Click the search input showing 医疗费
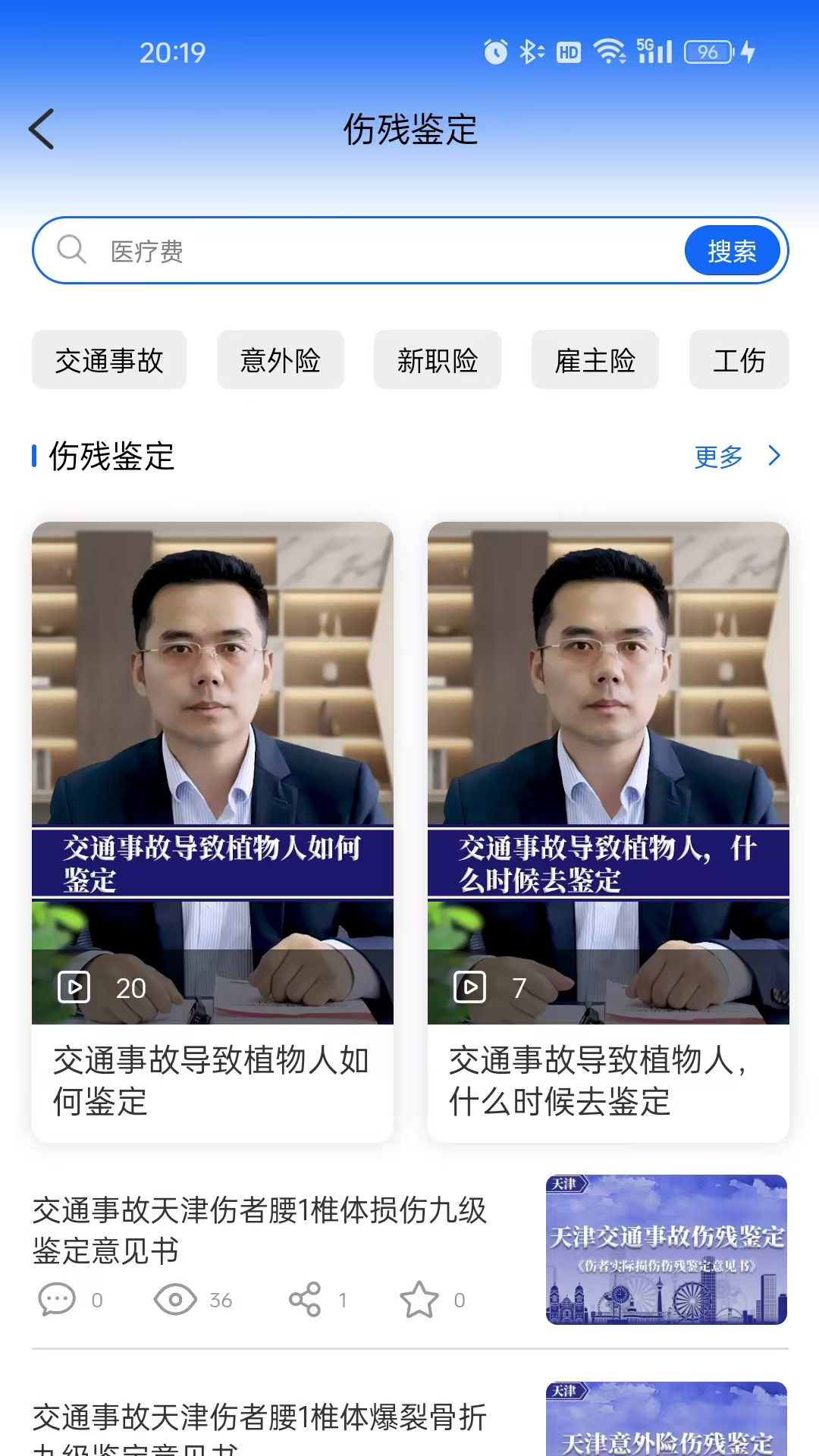The width and height of the screenshot is (819, 1456). click(303, 249)
